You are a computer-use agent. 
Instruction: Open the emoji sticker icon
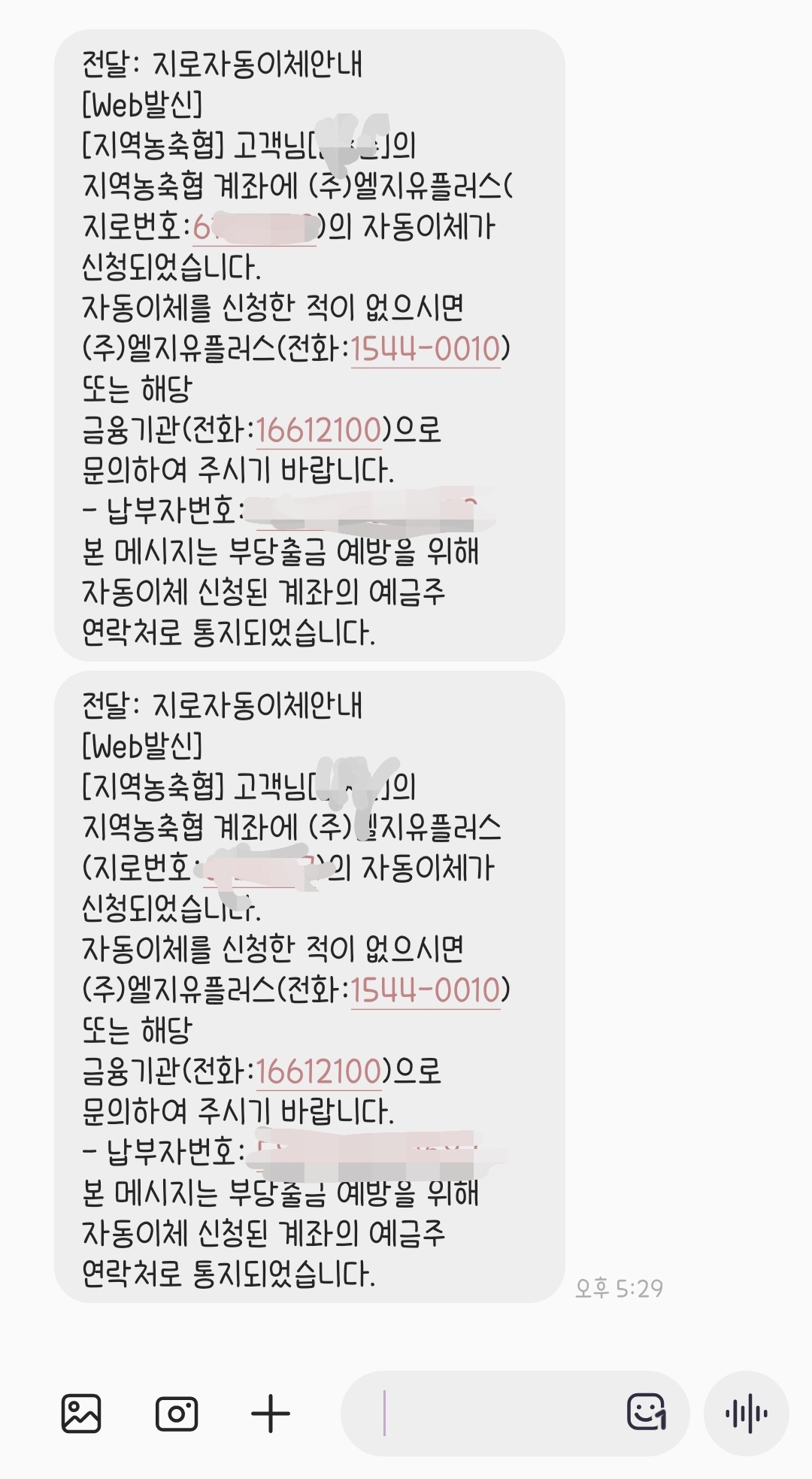pyautogui.click(x=647, y=1412)
